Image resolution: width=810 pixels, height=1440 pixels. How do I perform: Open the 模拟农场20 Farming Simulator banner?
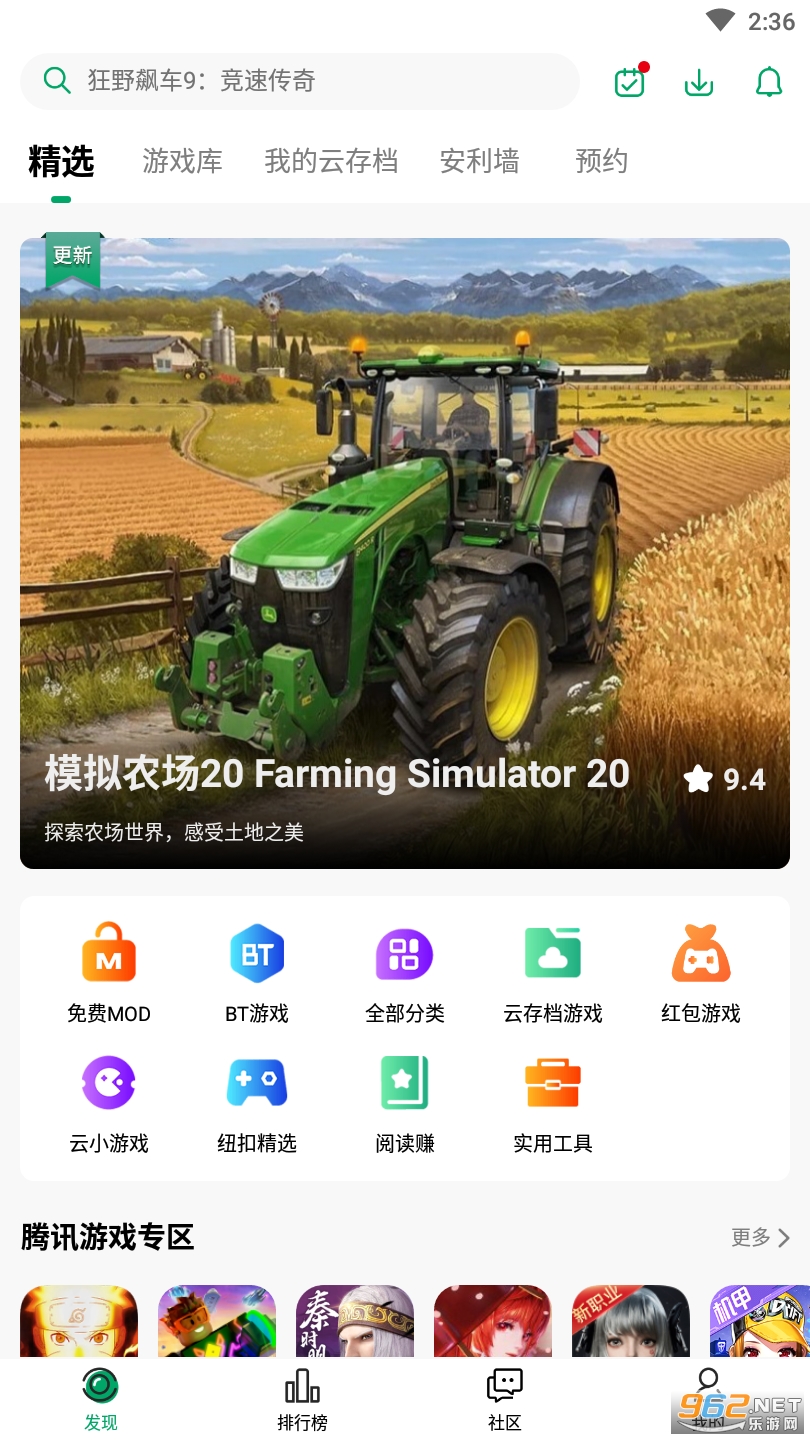click(x=405, y=553)
